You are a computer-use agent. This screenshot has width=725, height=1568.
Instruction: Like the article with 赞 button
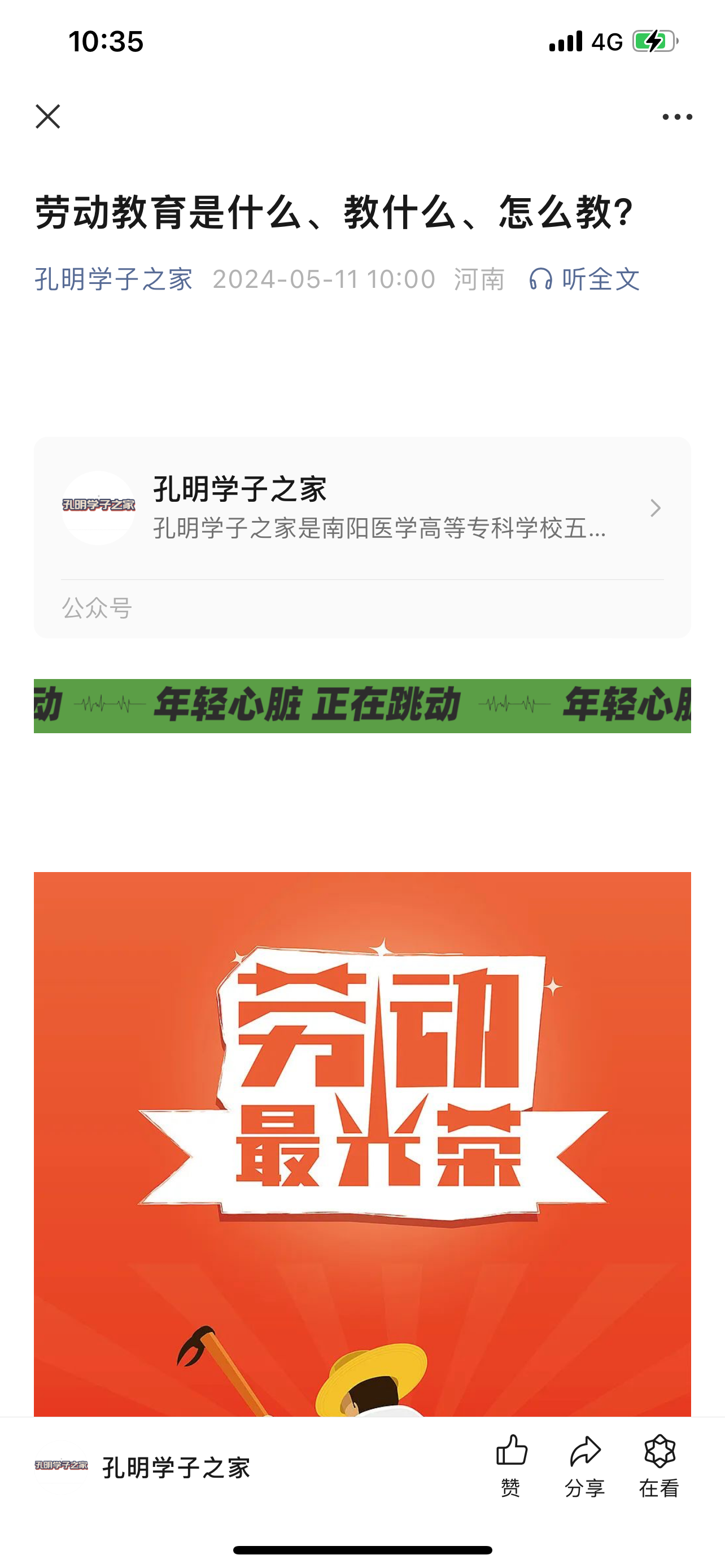(x=511, y=1466)
